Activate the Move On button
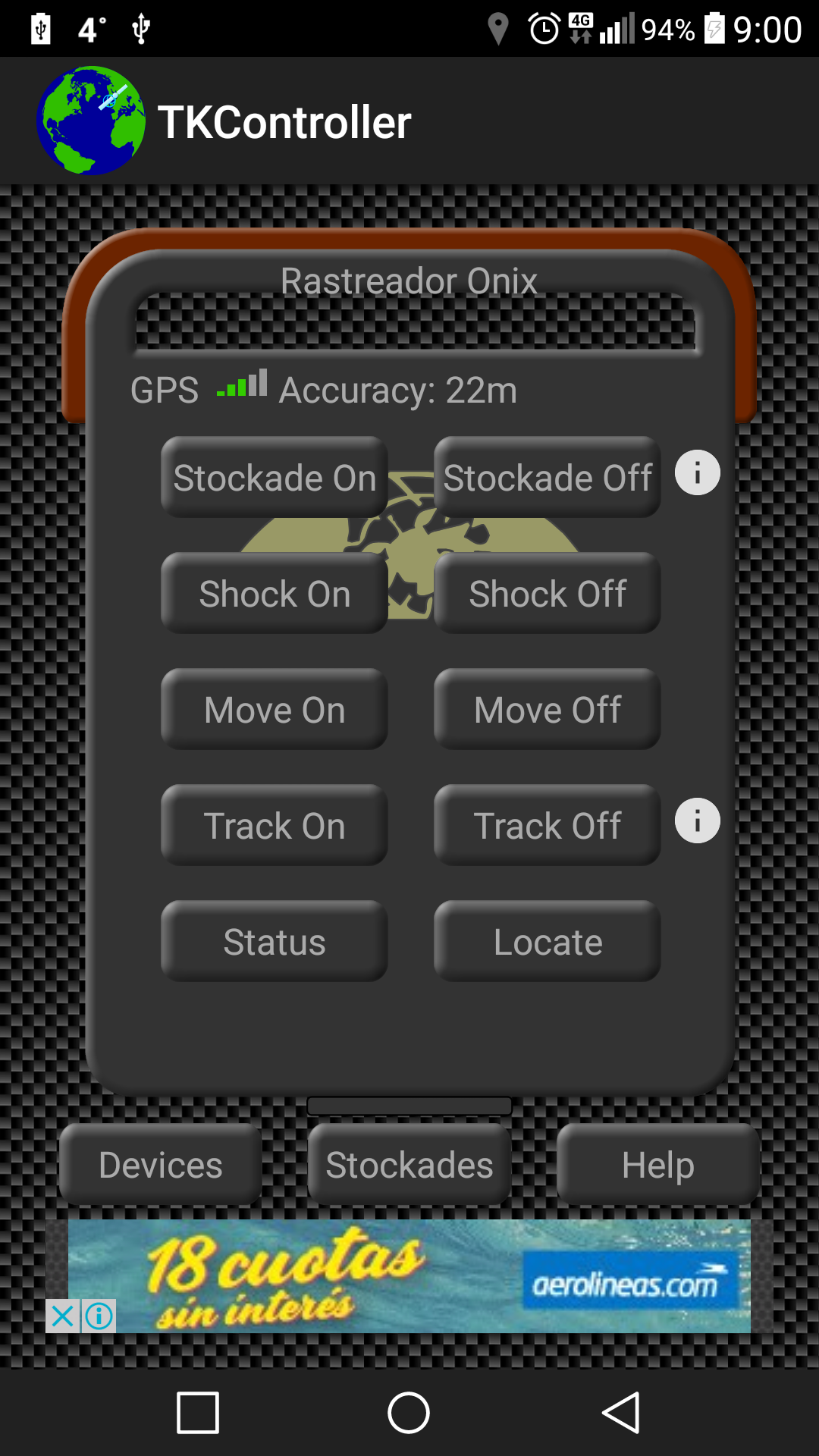This screenshot has width=819, height=1456. click(274, 709)
